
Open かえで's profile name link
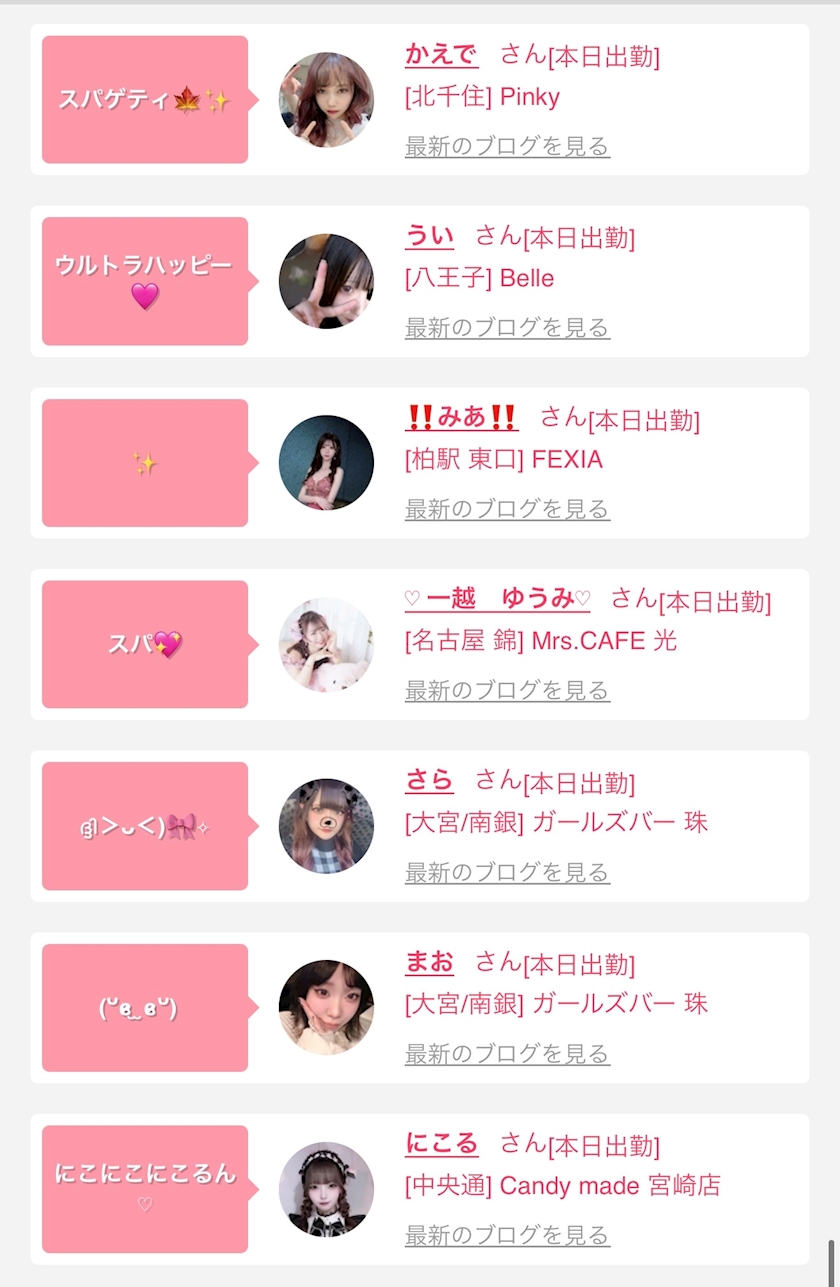click(441, 54)
